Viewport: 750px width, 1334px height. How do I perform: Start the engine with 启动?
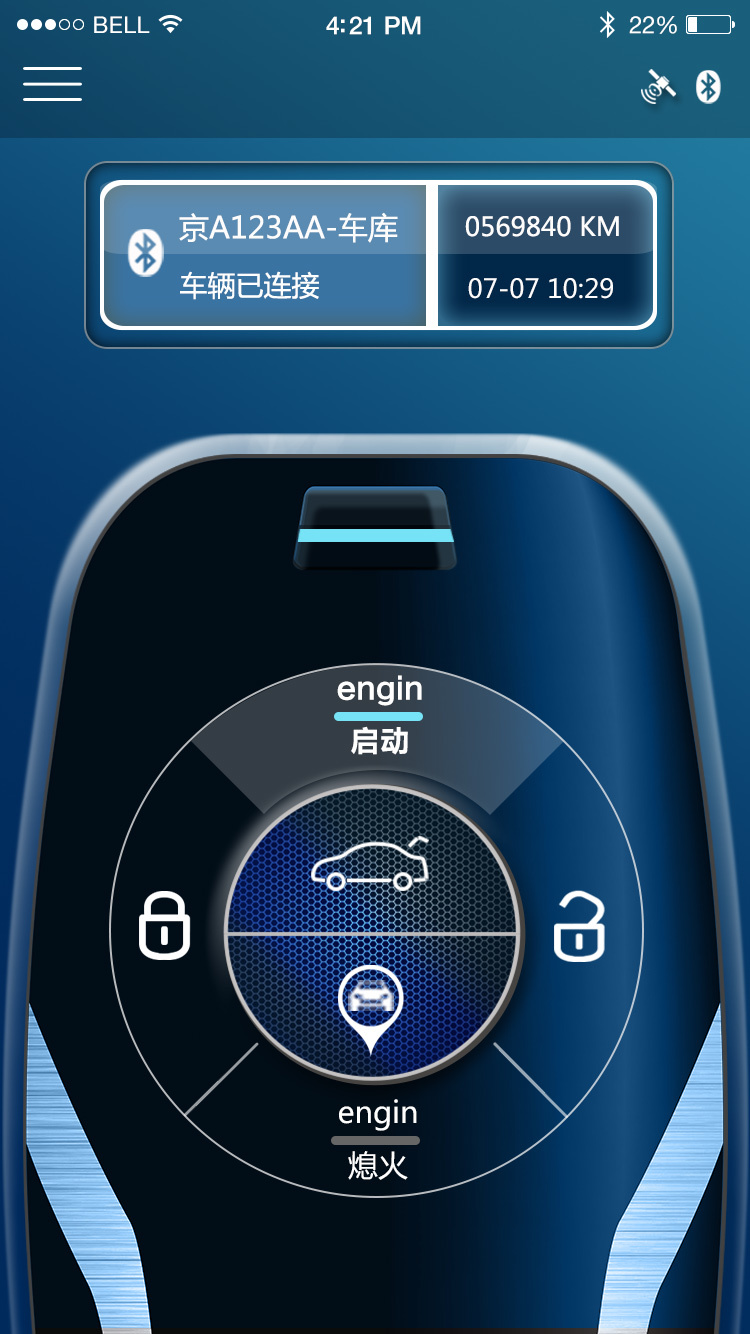[x=378, y=718]
